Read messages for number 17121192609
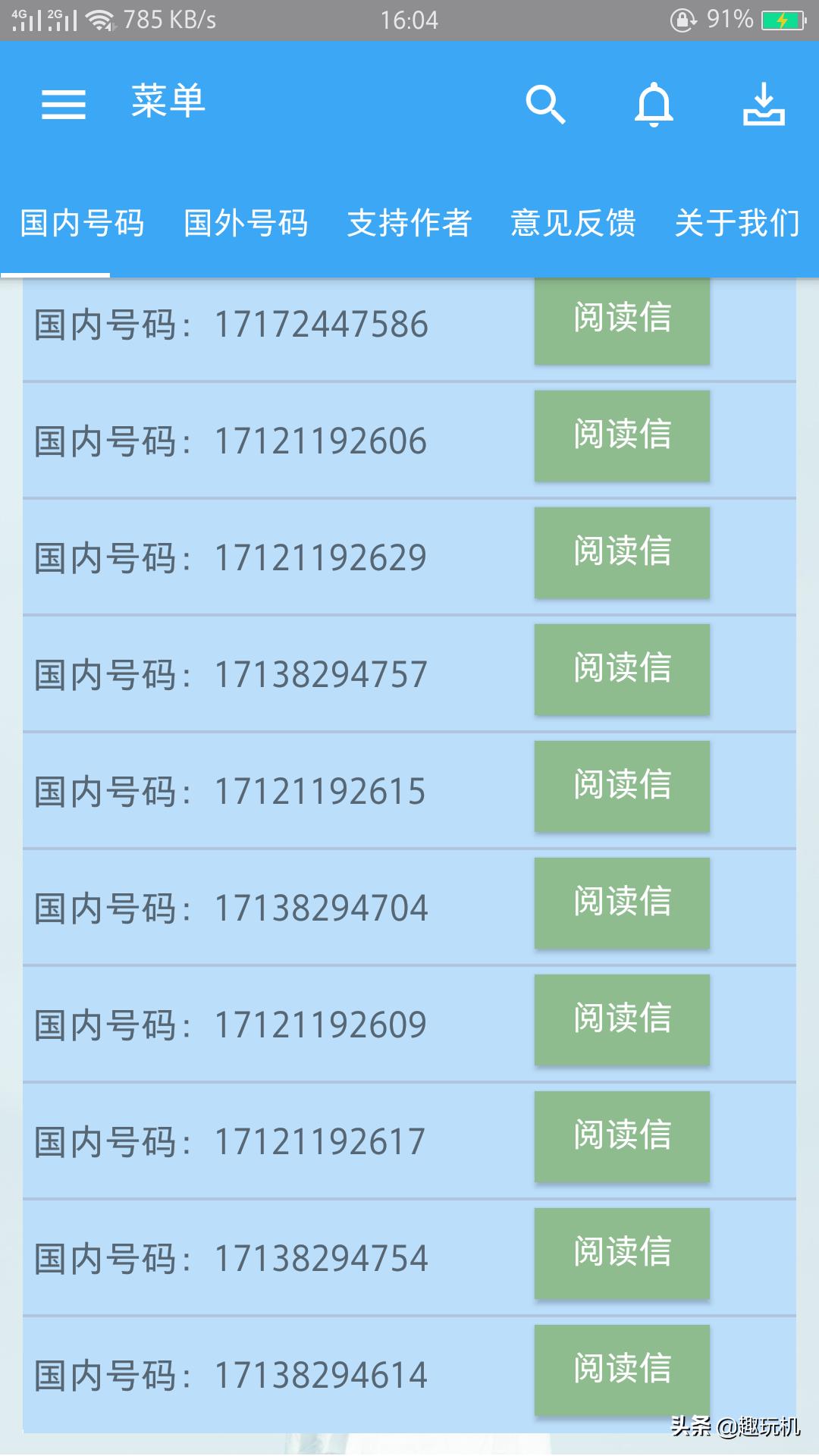 tap(622, 1019)
